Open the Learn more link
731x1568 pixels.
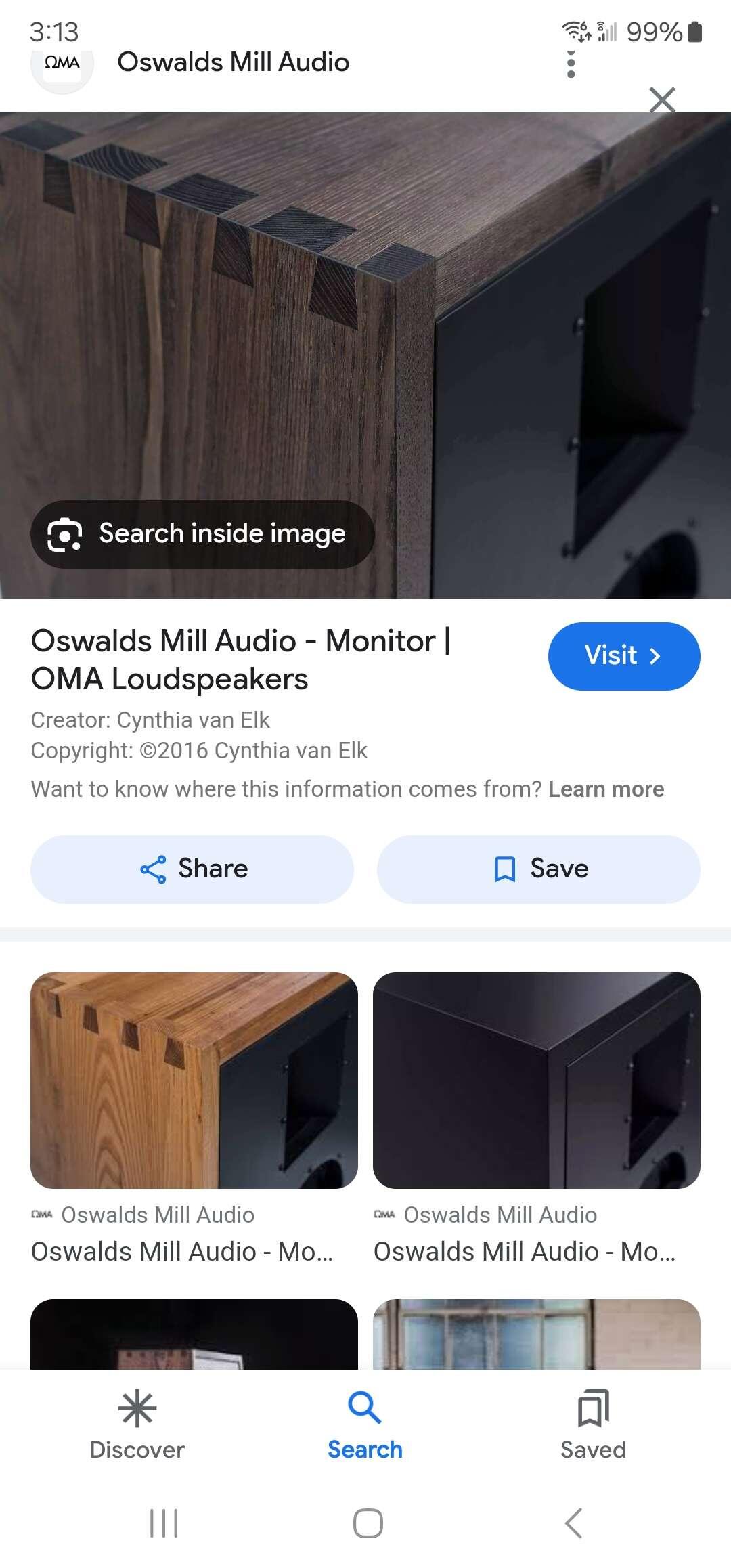[x=606, y=789]
